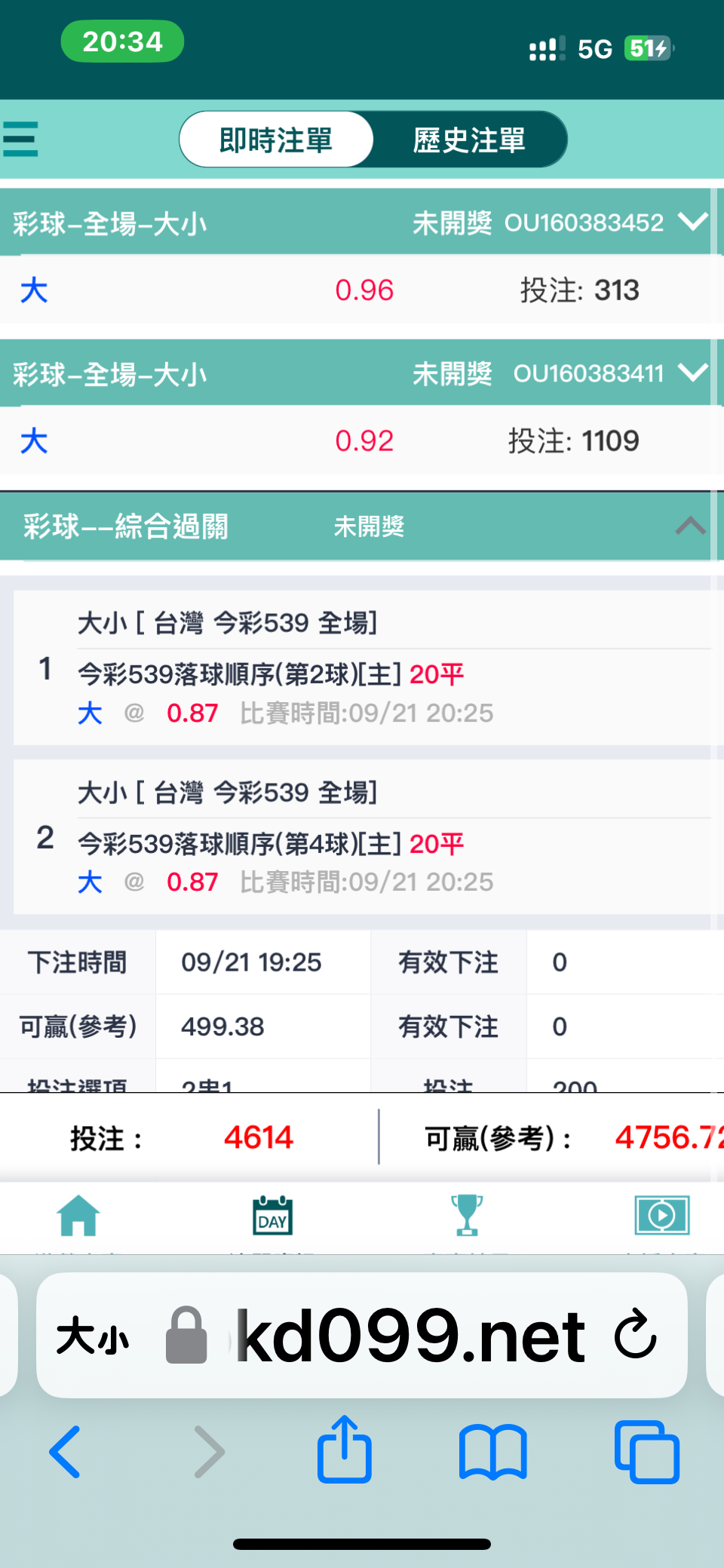Share this page via Safari share button
Screen dimensions: 724x1568
click(x=345, y=1449)
